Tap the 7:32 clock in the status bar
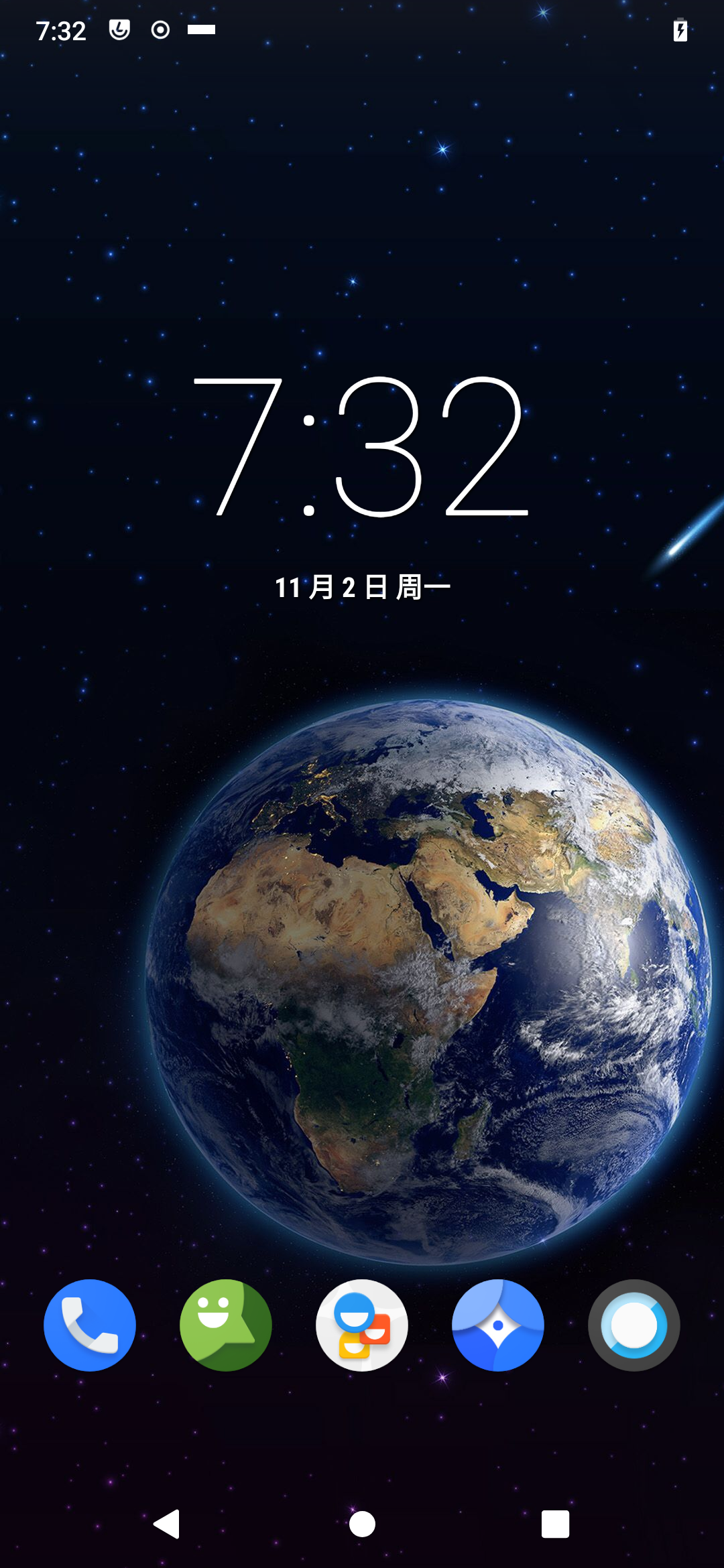Image resolution: width=724 pixels, height=1568 pixels. pyautogui.click(x=62, y=30)
